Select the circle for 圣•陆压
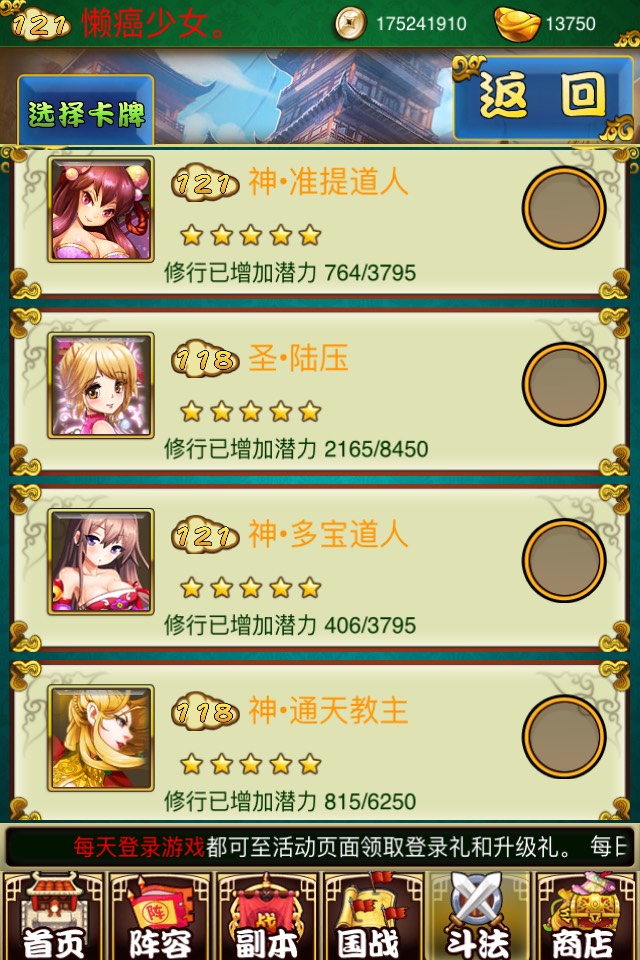The height and width of the screenshot is (960, 640). click(x=564, y=384)
